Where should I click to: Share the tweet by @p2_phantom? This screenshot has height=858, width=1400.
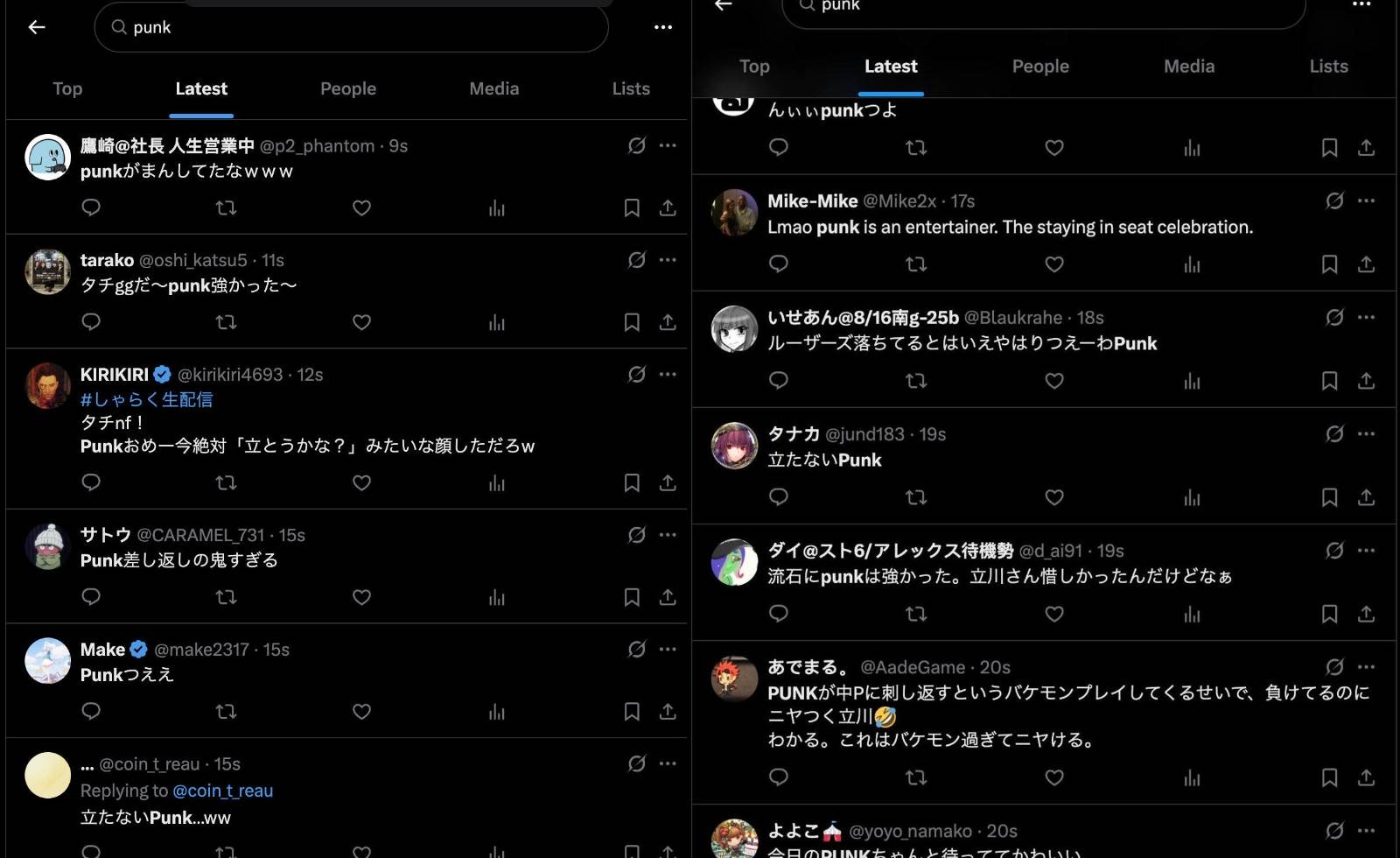[668, 207]
